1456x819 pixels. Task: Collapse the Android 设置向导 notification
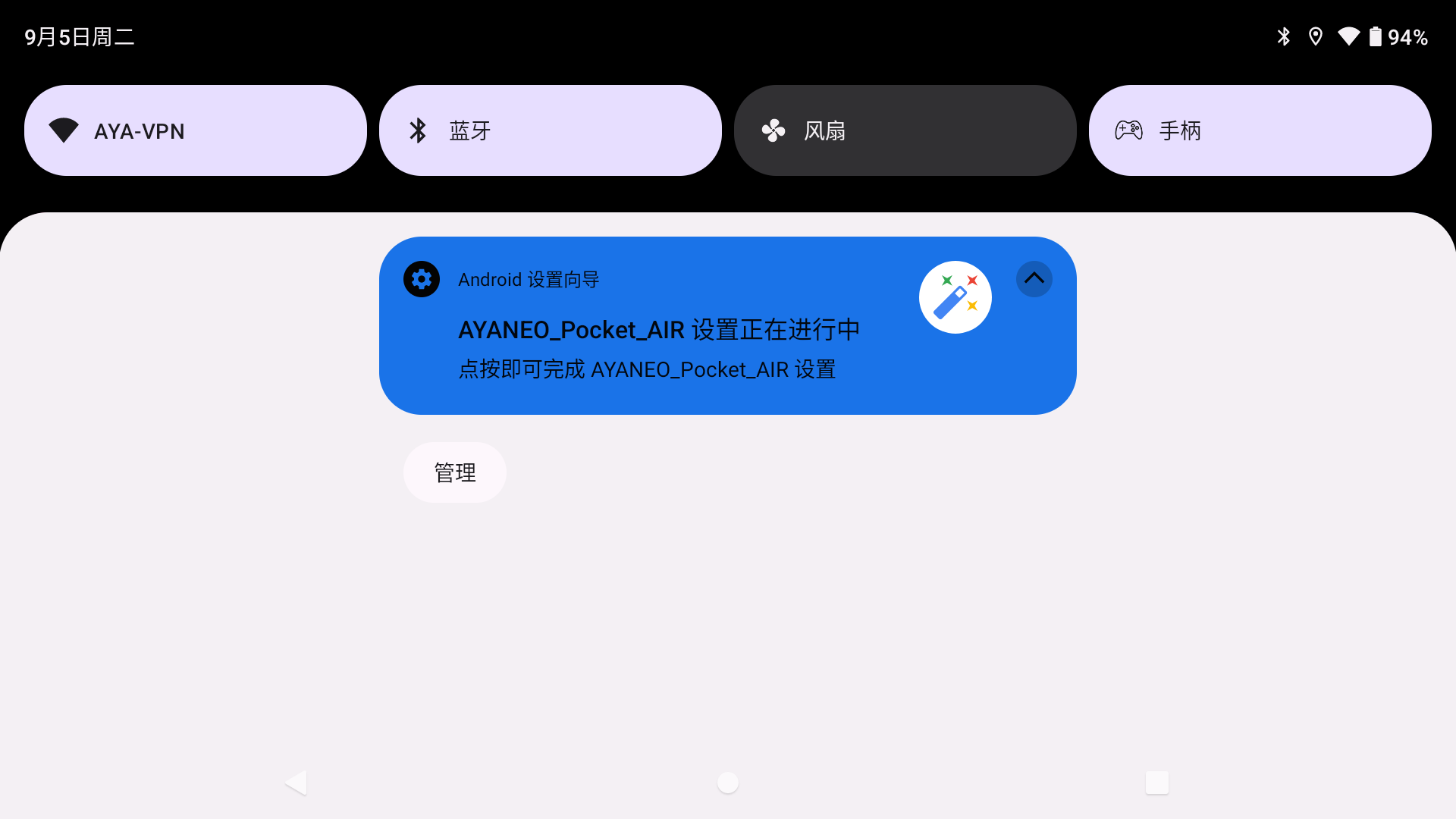coord(1034,279)
